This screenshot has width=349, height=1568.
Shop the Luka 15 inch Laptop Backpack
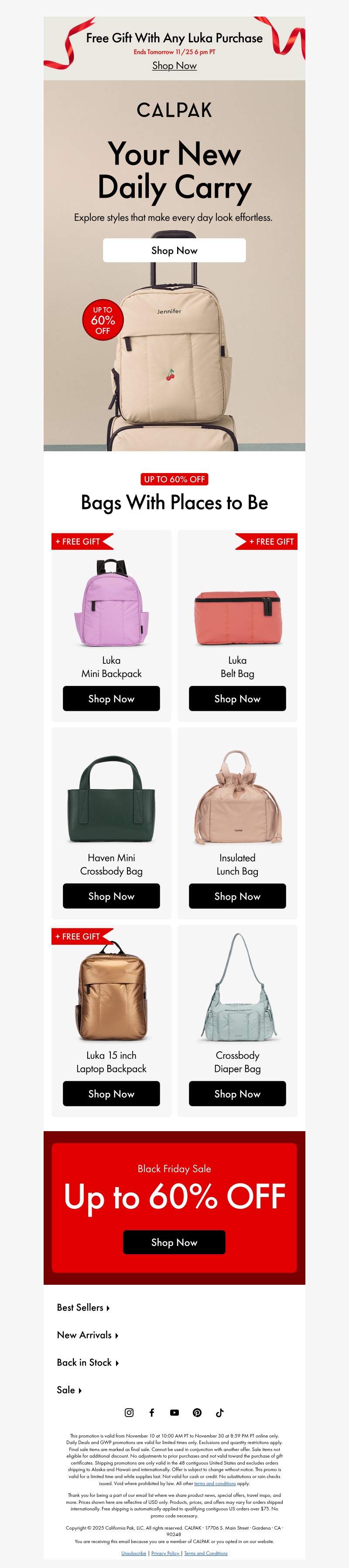(x=111, y=1093)
